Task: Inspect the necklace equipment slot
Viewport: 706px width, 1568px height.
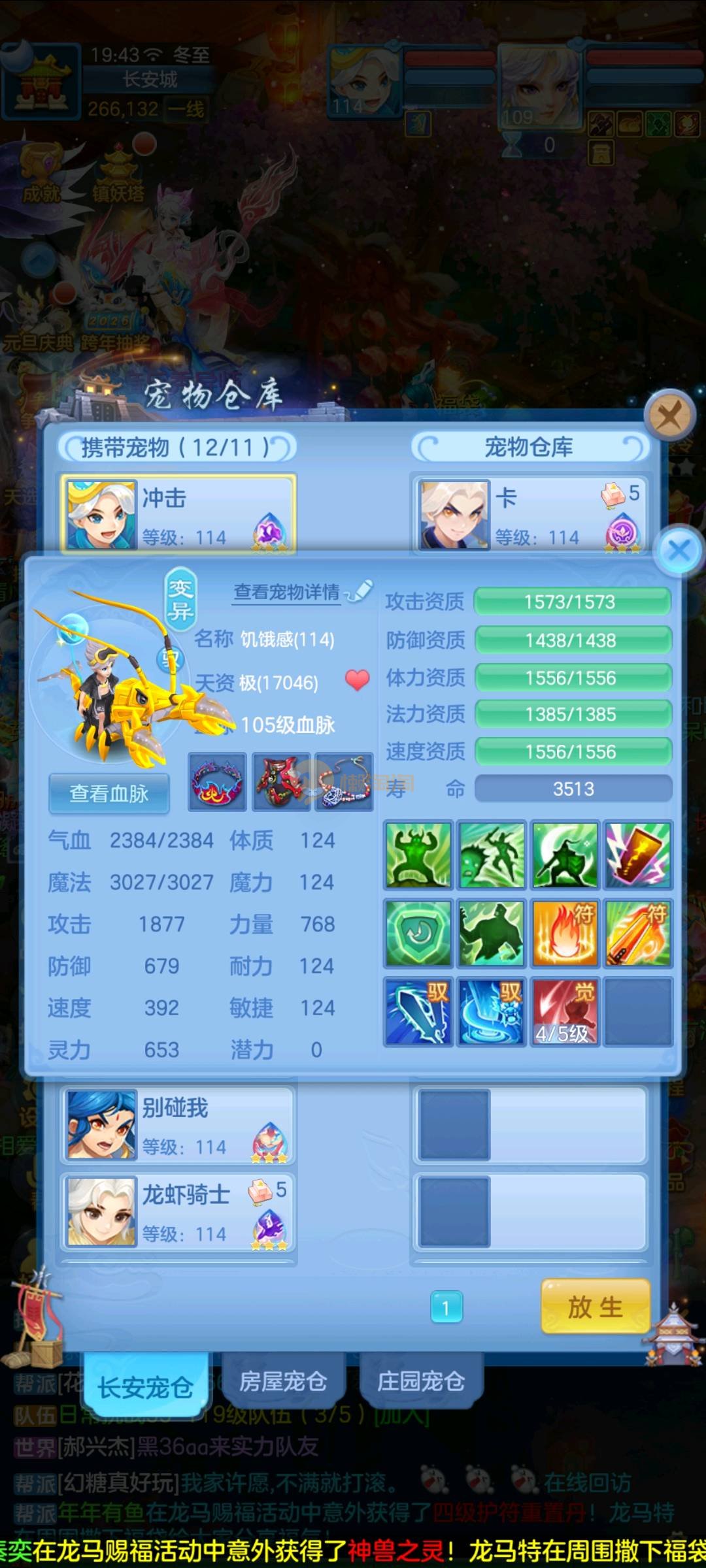Action: (x=345, y=782)
